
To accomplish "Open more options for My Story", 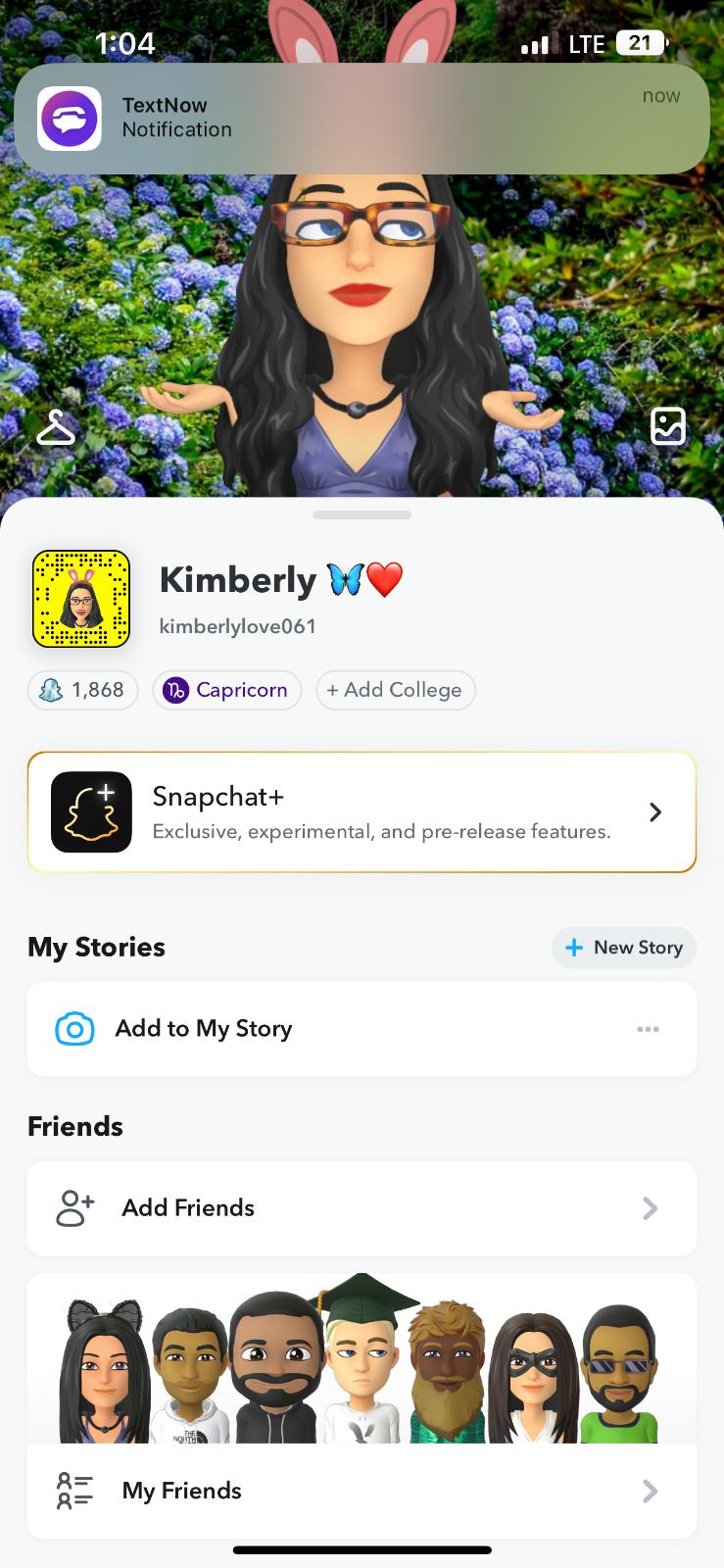I will click(x=648, y=1029).
